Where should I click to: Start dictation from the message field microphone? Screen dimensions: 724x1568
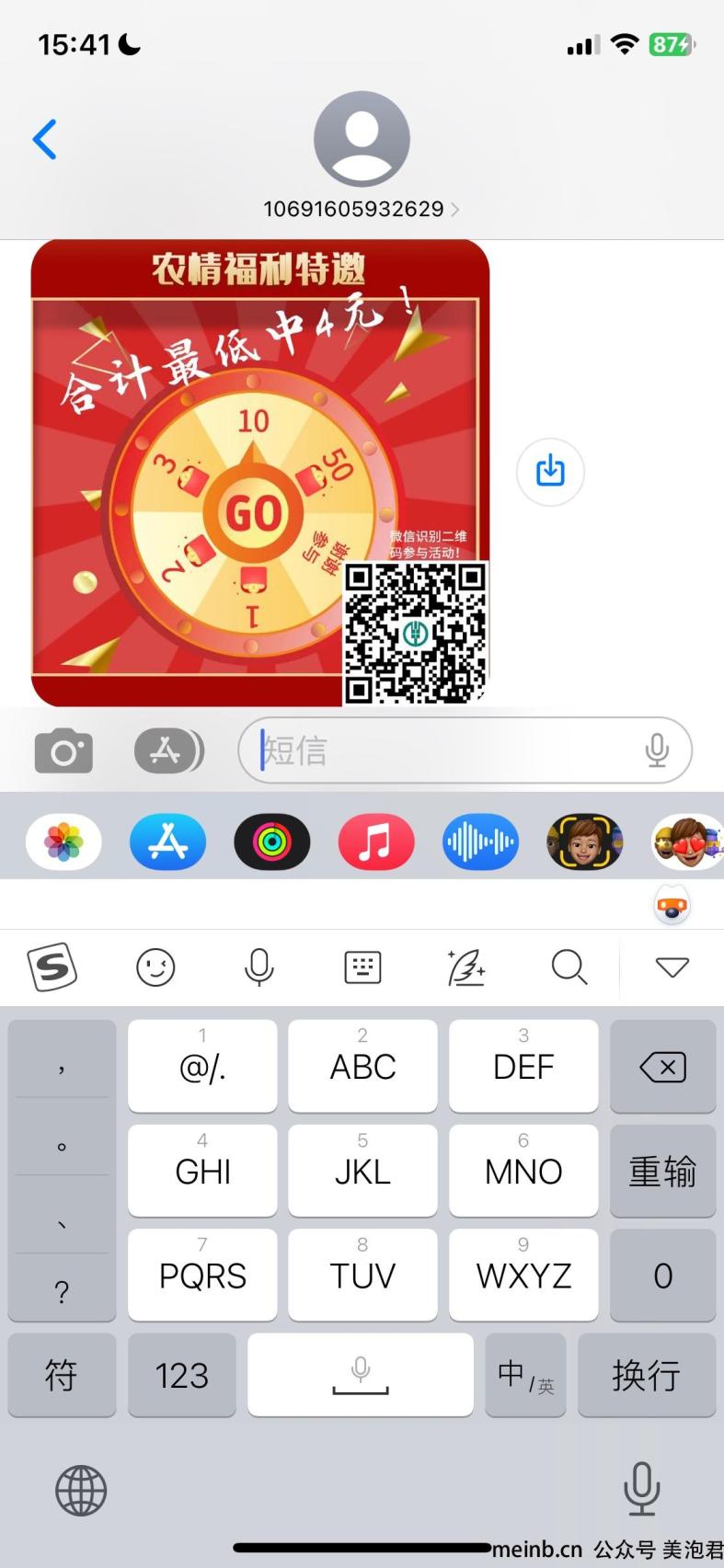[657, 751]
